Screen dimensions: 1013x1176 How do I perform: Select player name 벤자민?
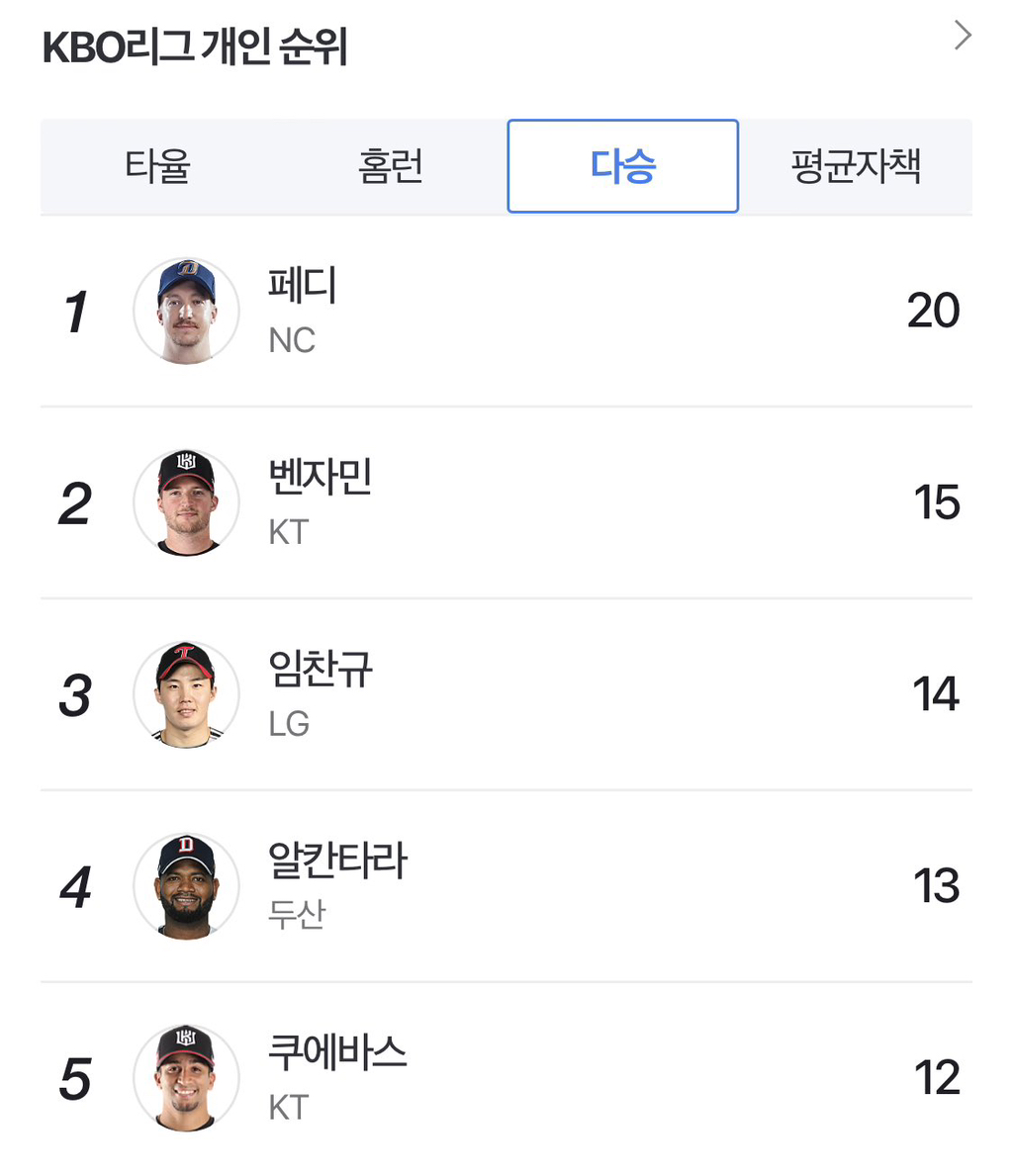coord(317,480)
